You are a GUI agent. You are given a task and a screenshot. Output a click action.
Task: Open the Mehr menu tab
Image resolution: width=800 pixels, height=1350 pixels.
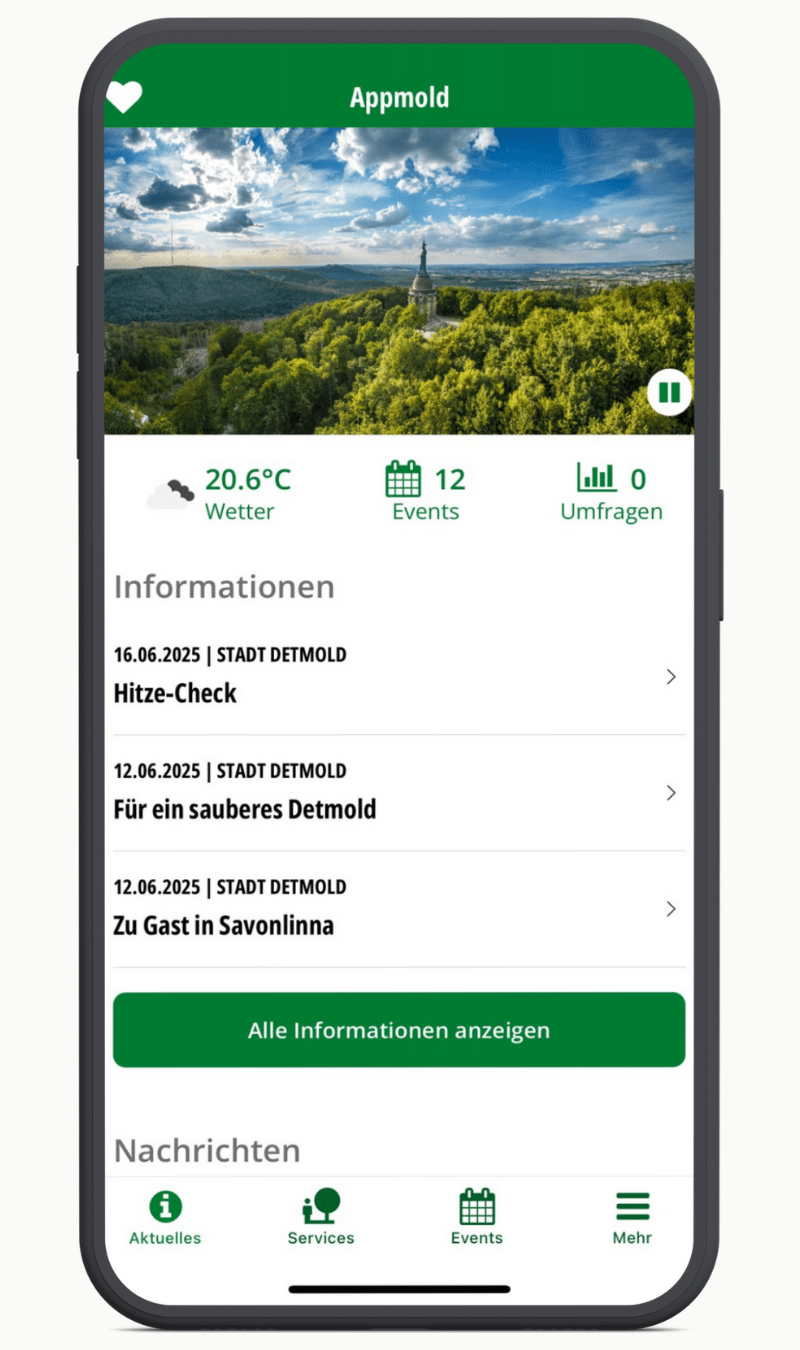(632, 1218)
